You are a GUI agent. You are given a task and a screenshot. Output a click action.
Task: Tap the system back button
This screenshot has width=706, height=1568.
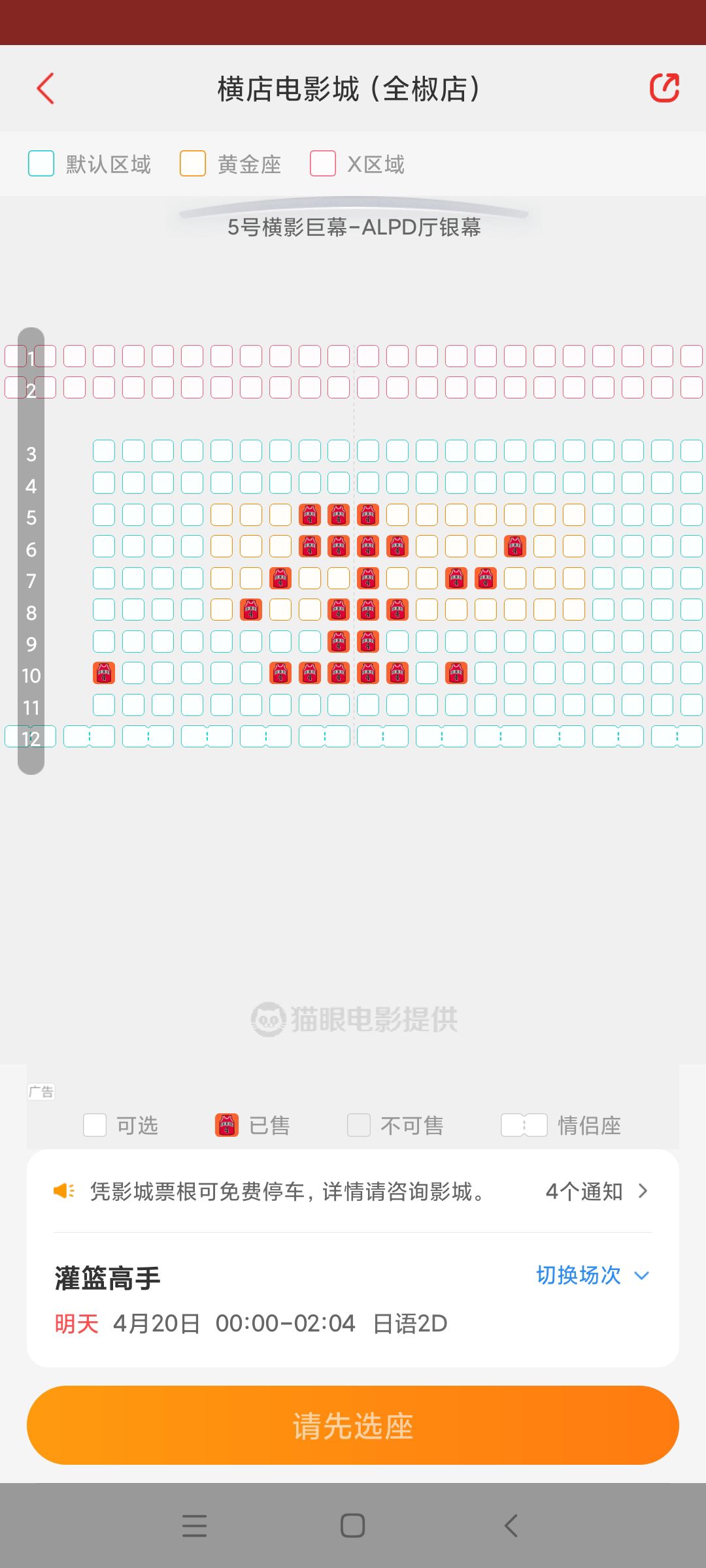511,1526
